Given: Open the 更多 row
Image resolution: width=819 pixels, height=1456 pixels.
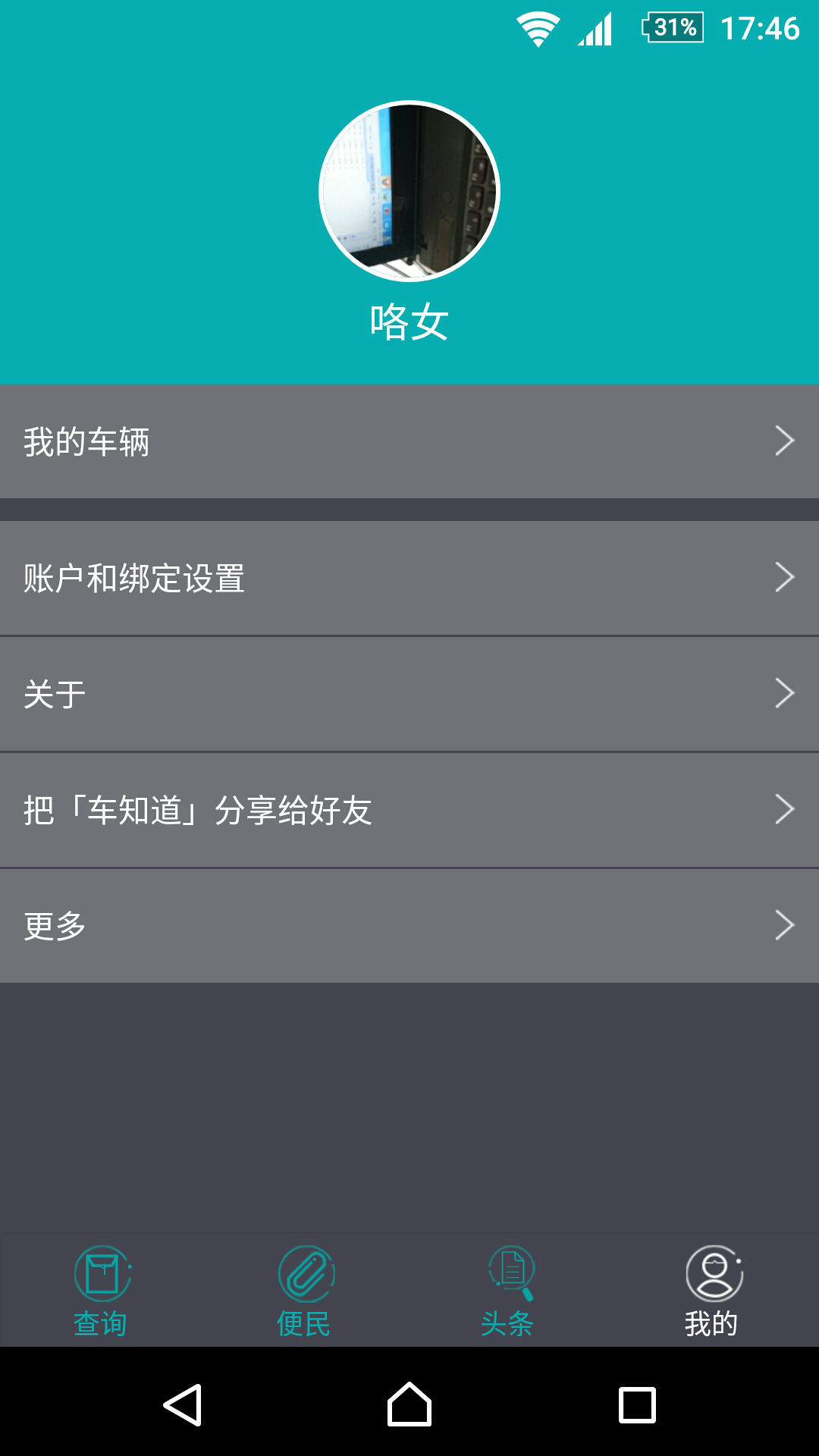Looking at the screenshot, I should tap(409, 926).
